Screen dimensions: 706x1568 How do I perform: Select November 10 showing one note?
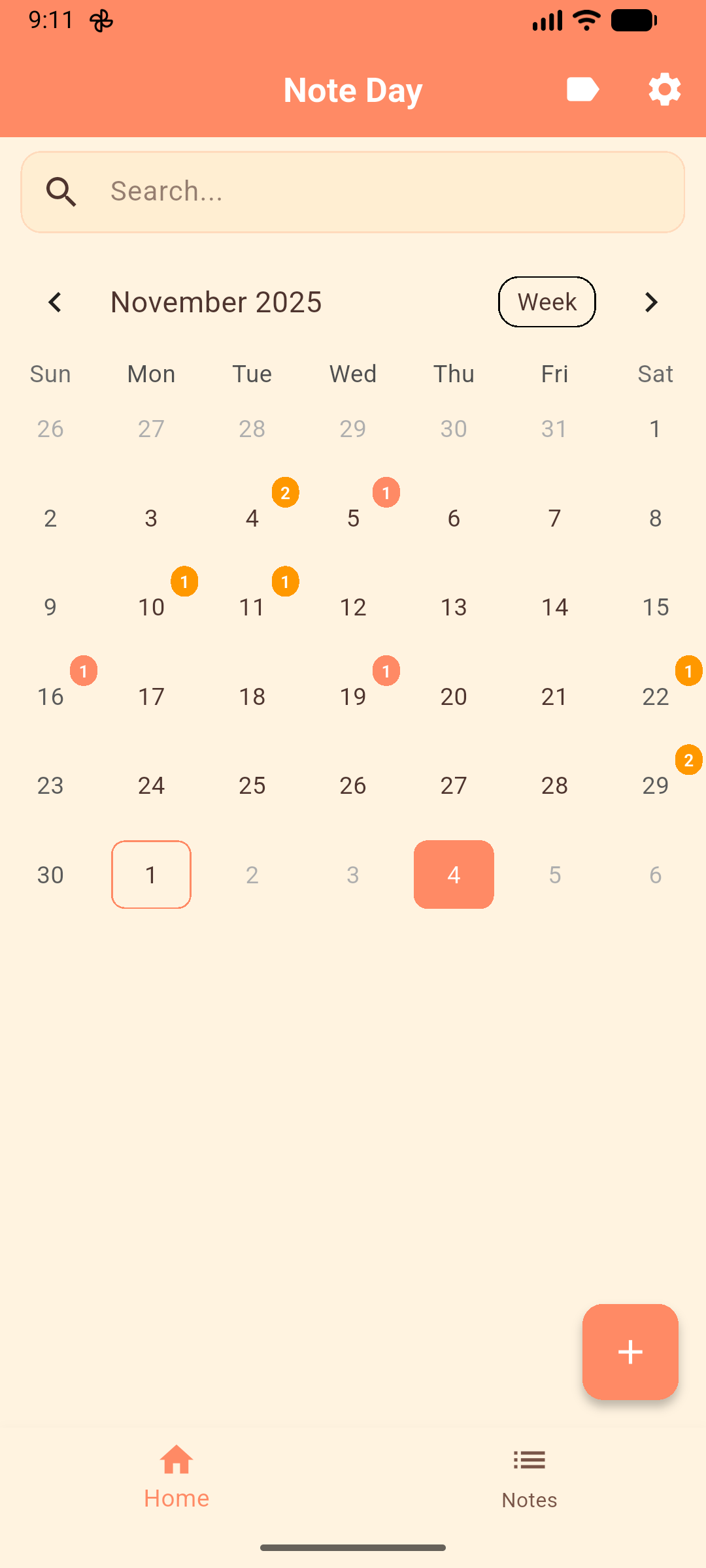151,606
